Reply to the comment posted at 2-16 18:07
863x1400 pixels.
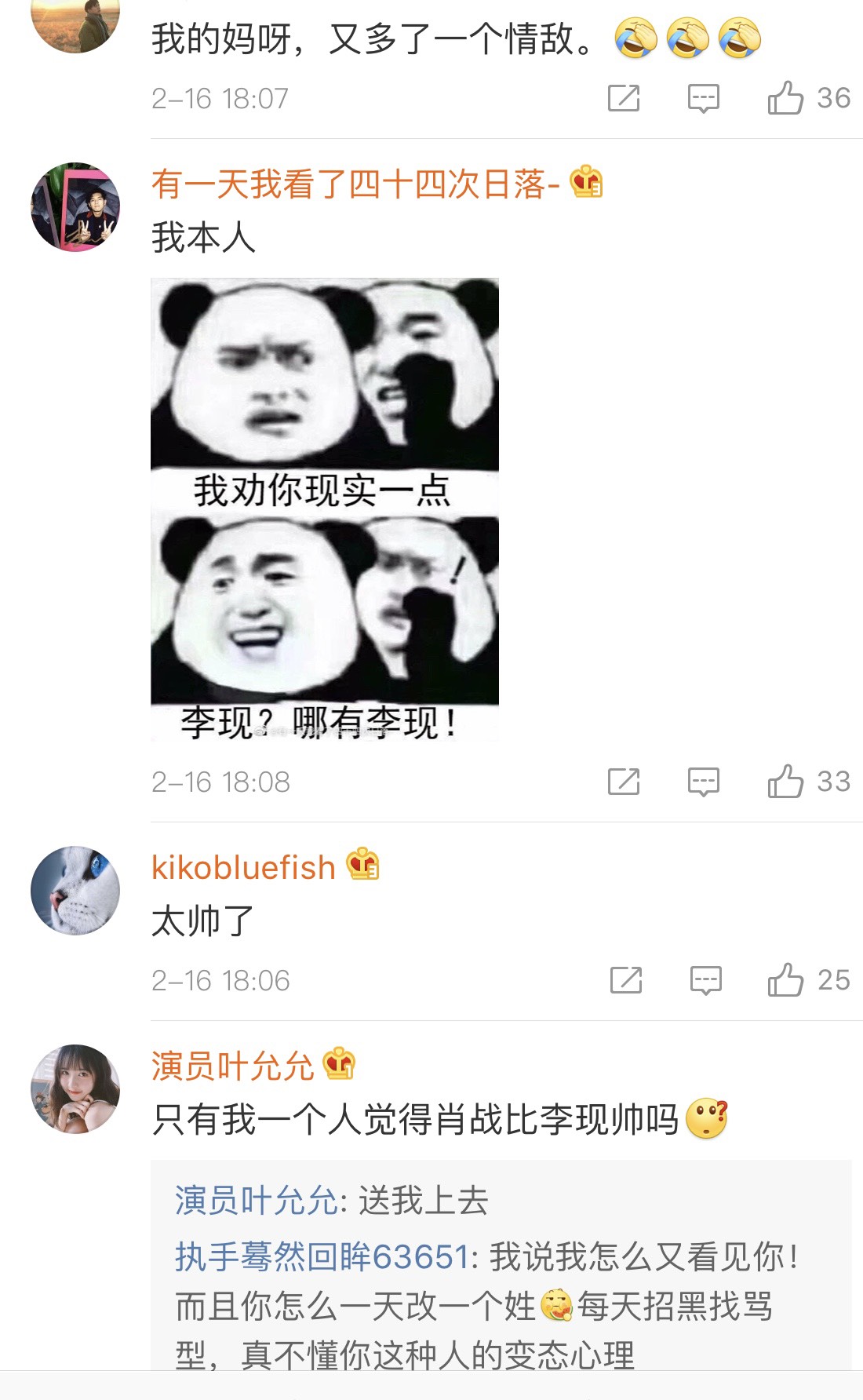coord(703,99)
